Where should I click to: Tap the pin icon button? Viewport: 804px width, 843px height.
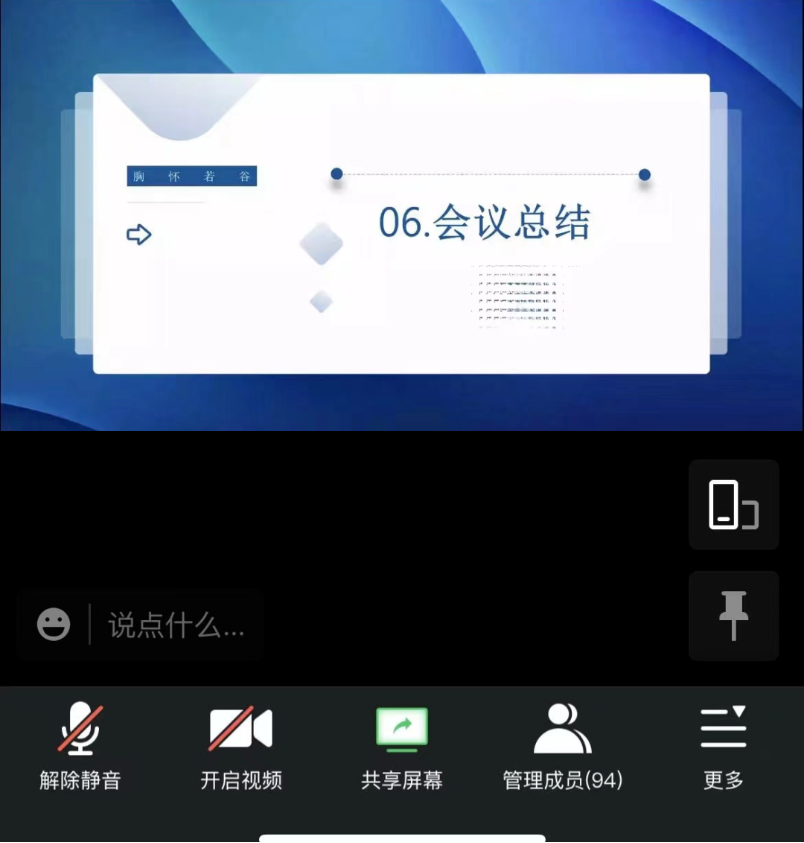point(733,615)
